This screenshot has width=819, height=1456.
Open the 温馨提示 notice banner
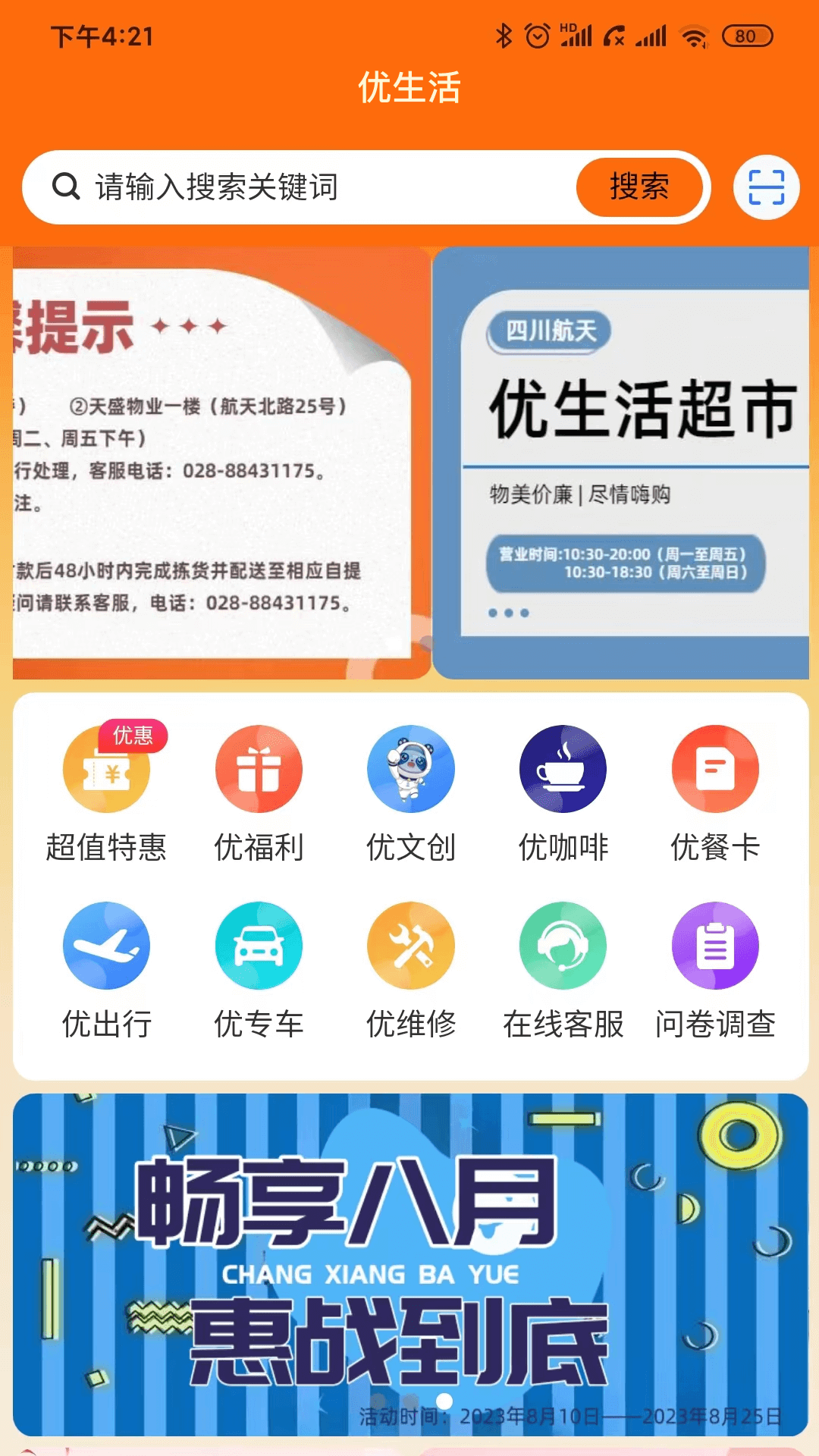[x=220, y=463]
